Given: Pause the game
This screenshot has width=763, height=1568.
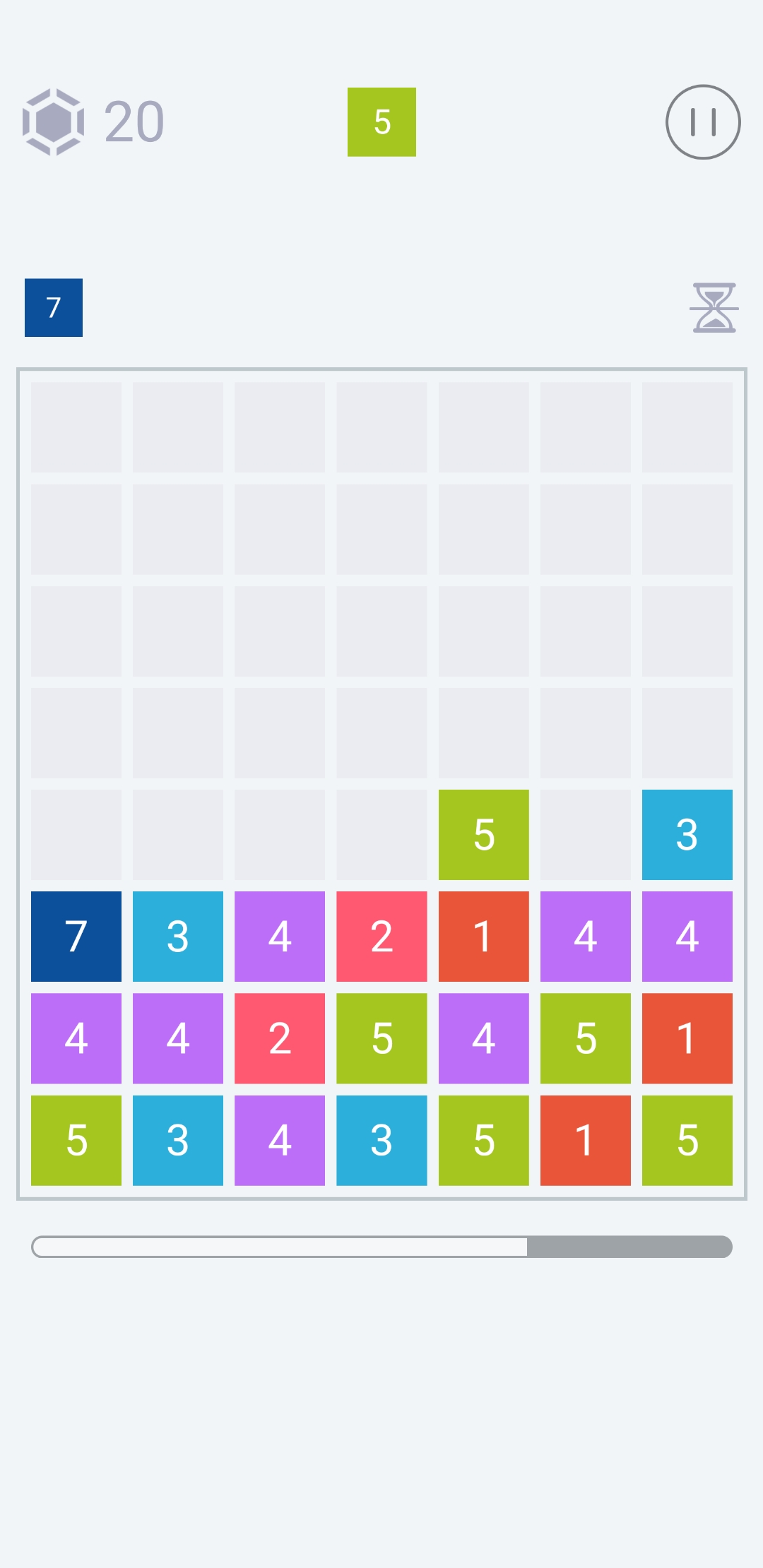Looking at the screenshot, I should click(703, 122).
